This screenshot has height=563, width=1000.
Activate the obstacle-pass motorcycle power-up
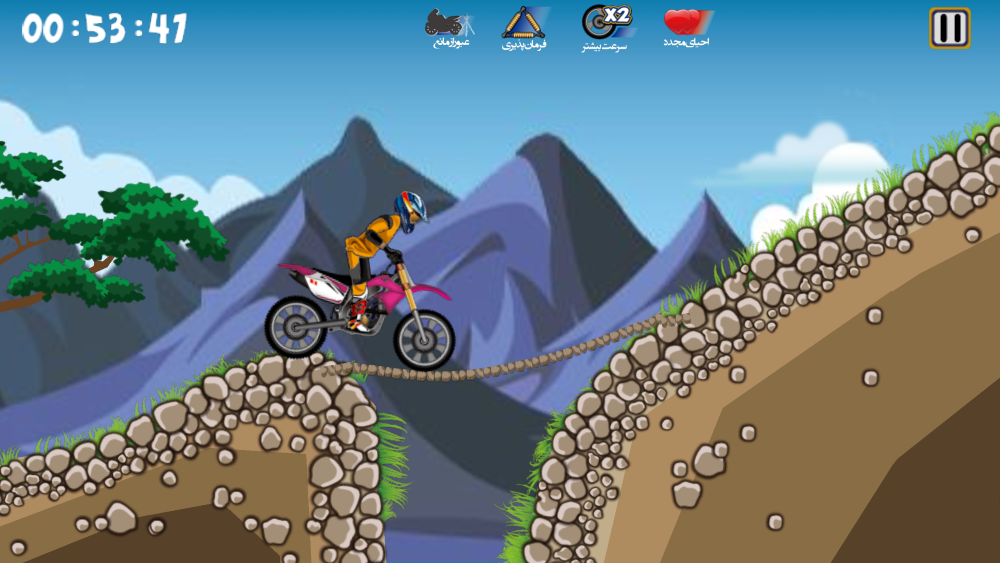click(451, 28)
